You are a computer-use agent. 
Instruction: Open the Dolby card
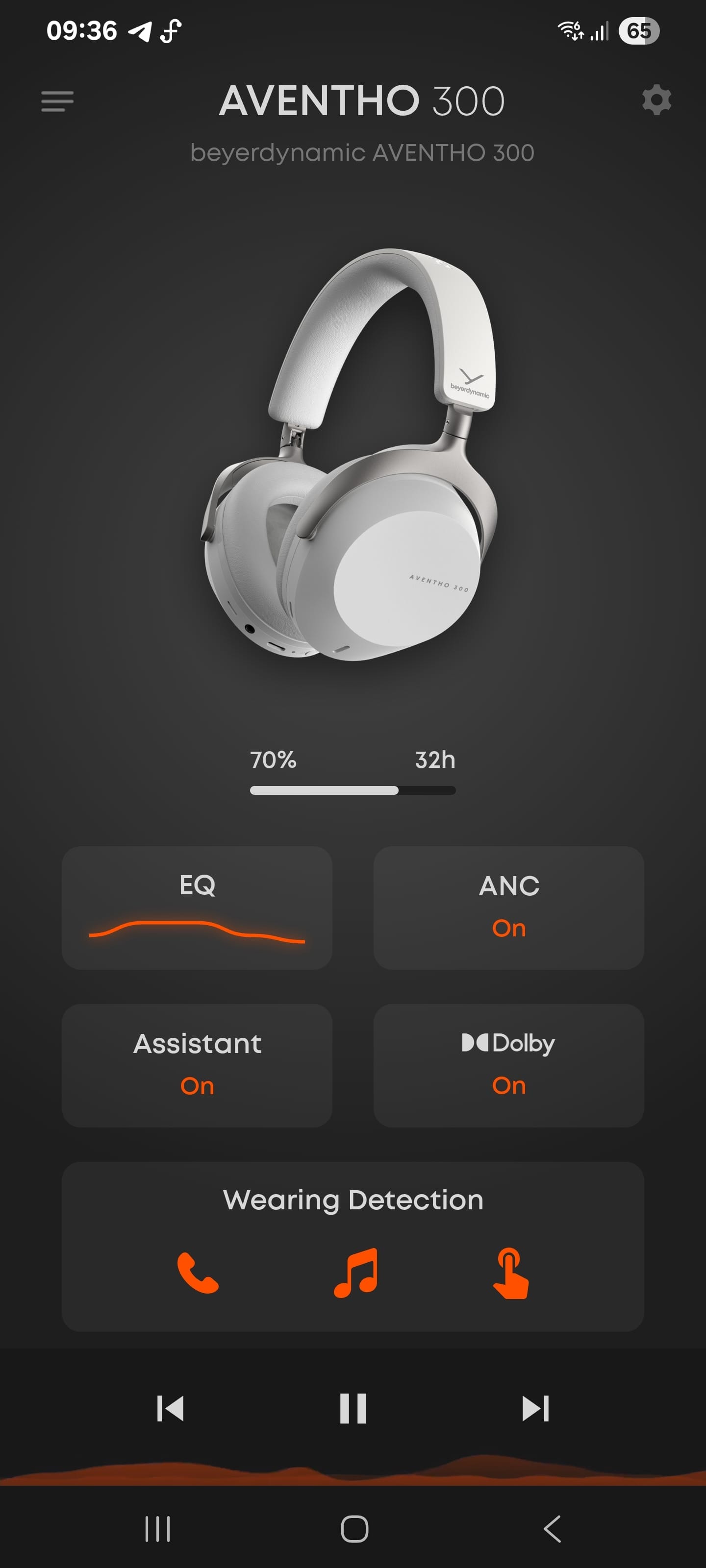click(508, 1065)
